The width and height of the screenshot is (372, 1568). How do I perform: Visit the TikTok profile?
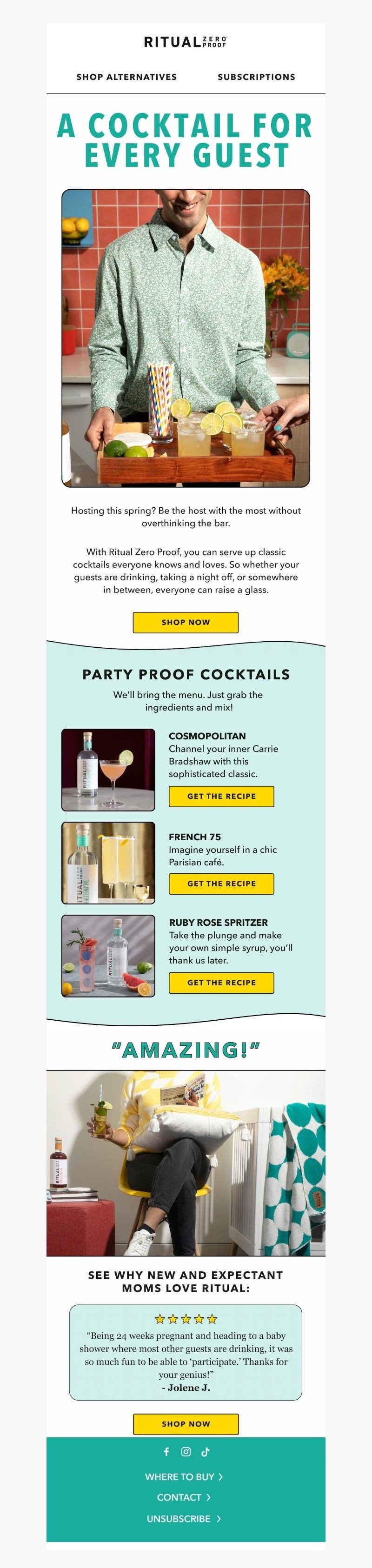click(206, 1452)
